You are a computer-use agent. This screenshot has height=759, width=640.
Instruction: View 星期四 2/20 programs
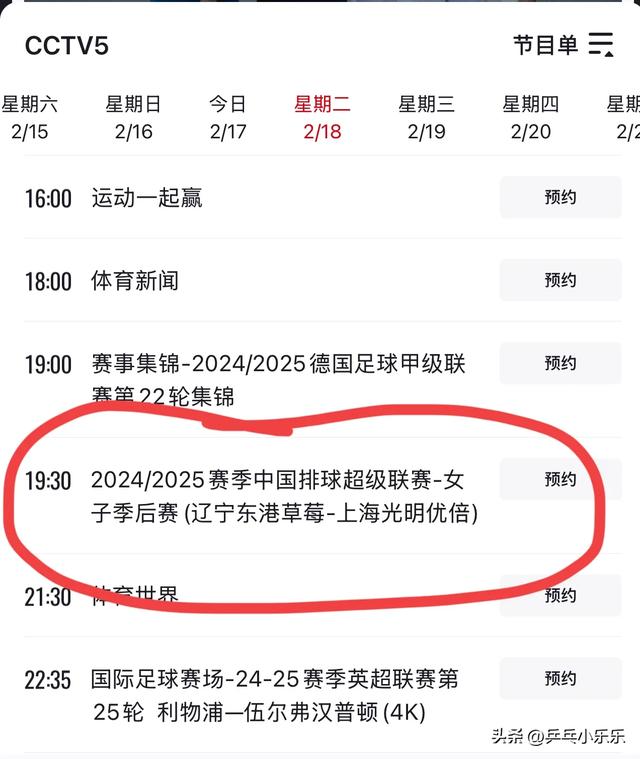[x=530, y=117]
